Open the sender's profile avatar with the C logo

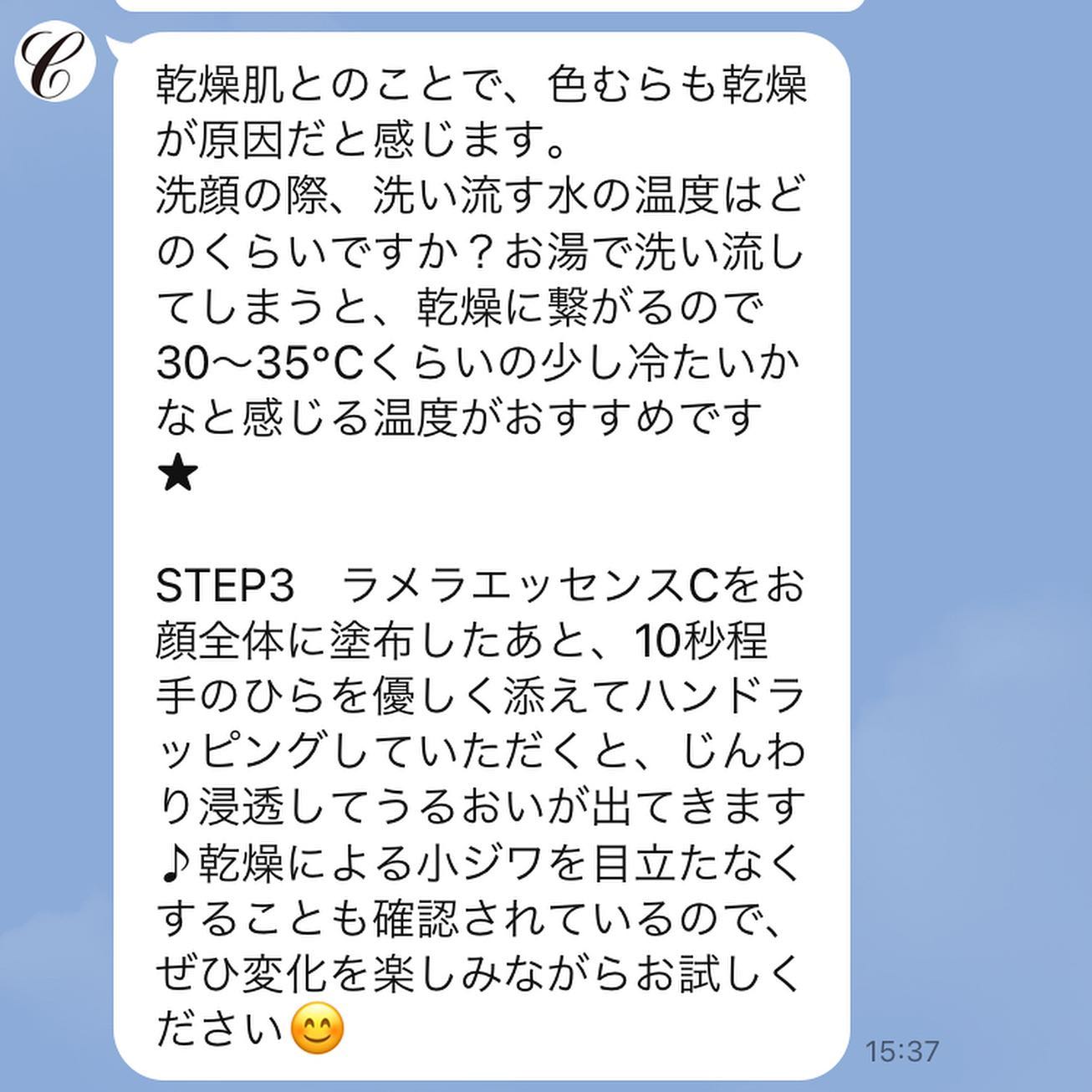click(55, 64)
